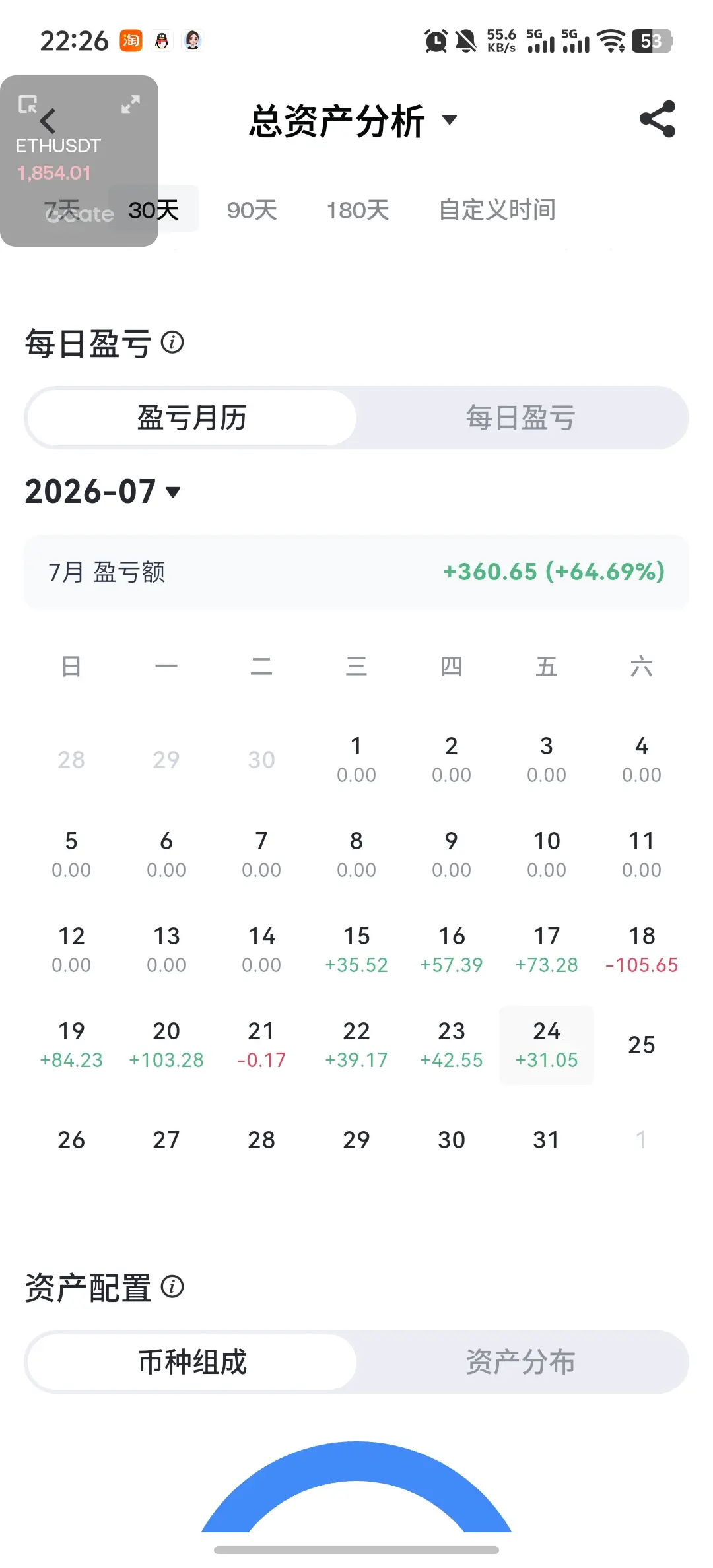The width and height of the screenshot is (713, 1568).
Task: Expand the floating ETHUSDT window to fullscreen
Action: (x=131, y=104)
